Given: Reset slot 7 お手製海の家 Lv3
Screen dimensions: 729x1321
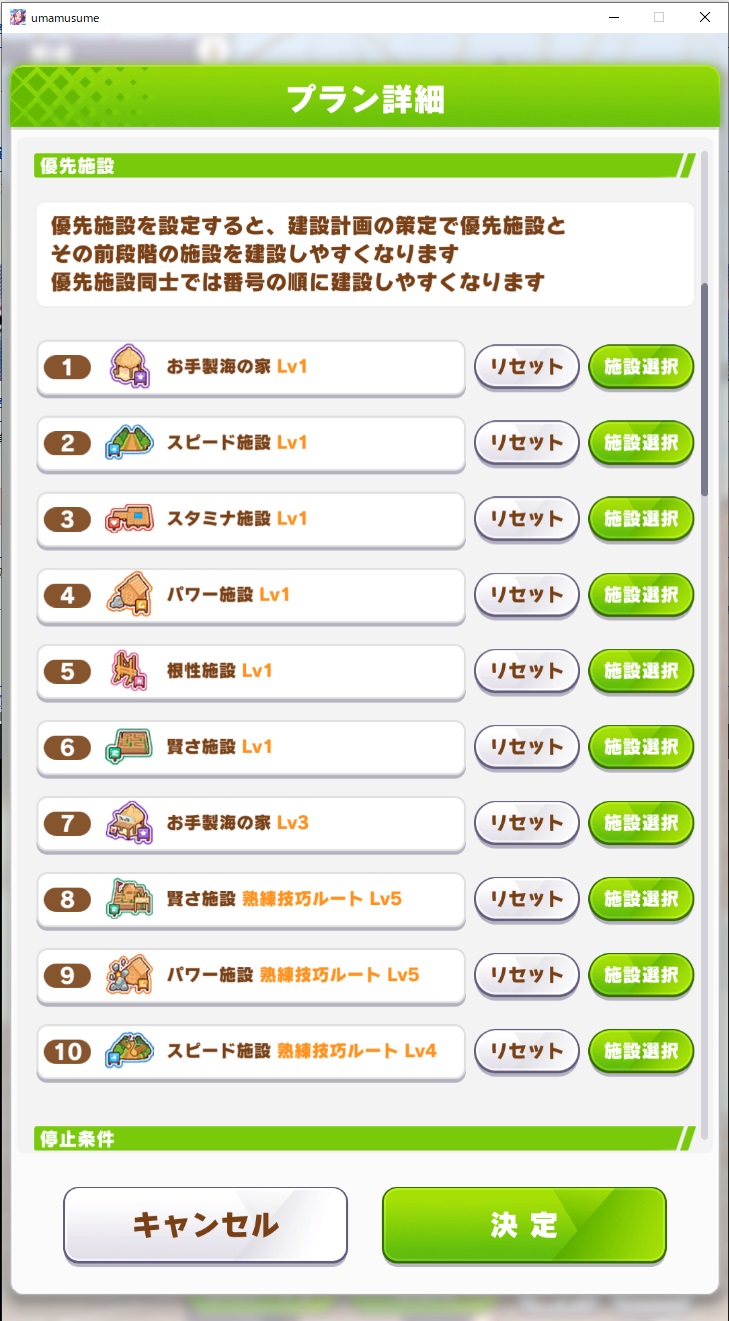Looking at the screenshot, I should click(x=526, y=823).
